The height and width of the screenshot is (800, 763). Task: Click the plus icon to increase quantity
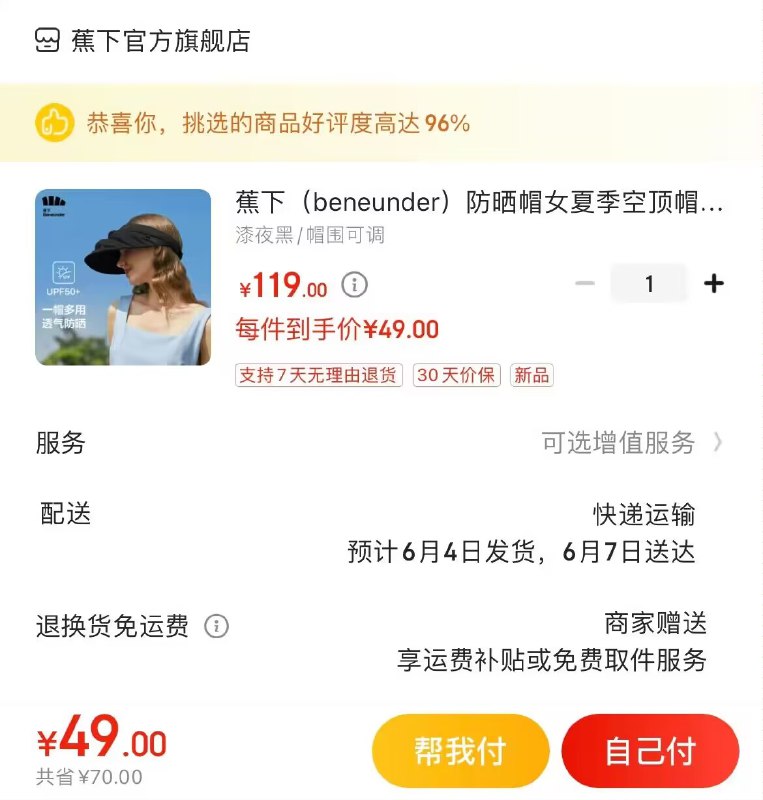715,283
